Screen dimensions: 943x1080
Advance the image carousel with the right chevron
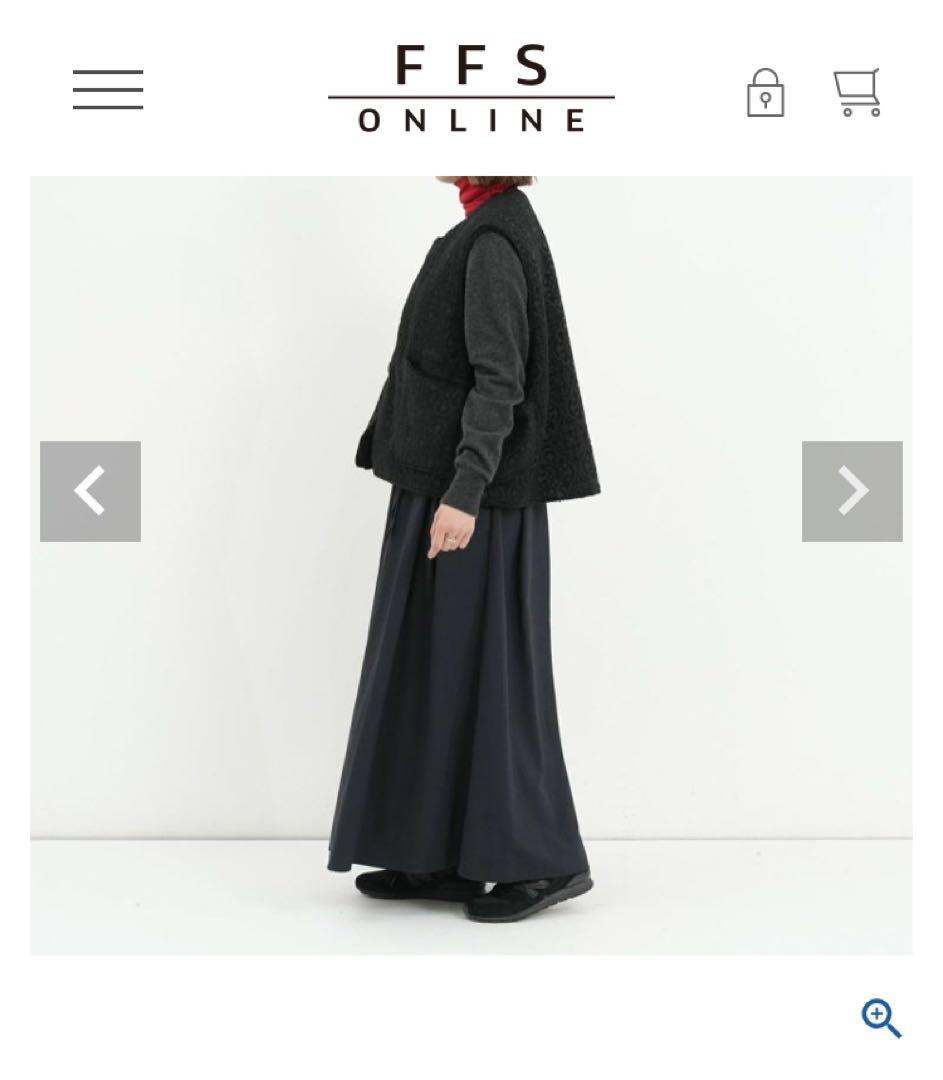coord(852,490)
